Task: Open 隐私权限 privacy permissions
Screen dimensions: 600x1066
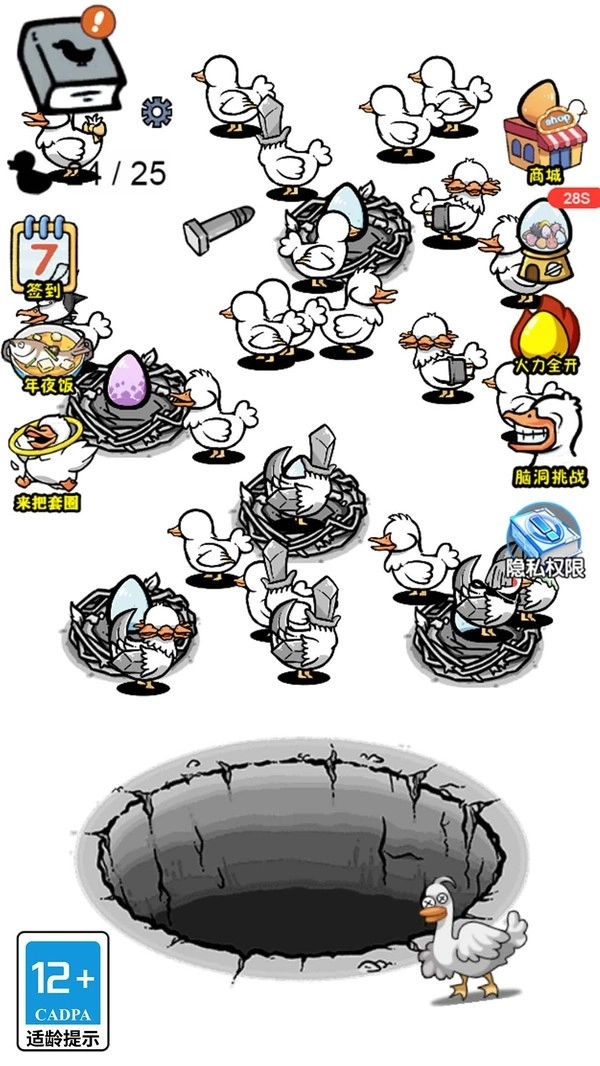Action: (x=543, y=545)
